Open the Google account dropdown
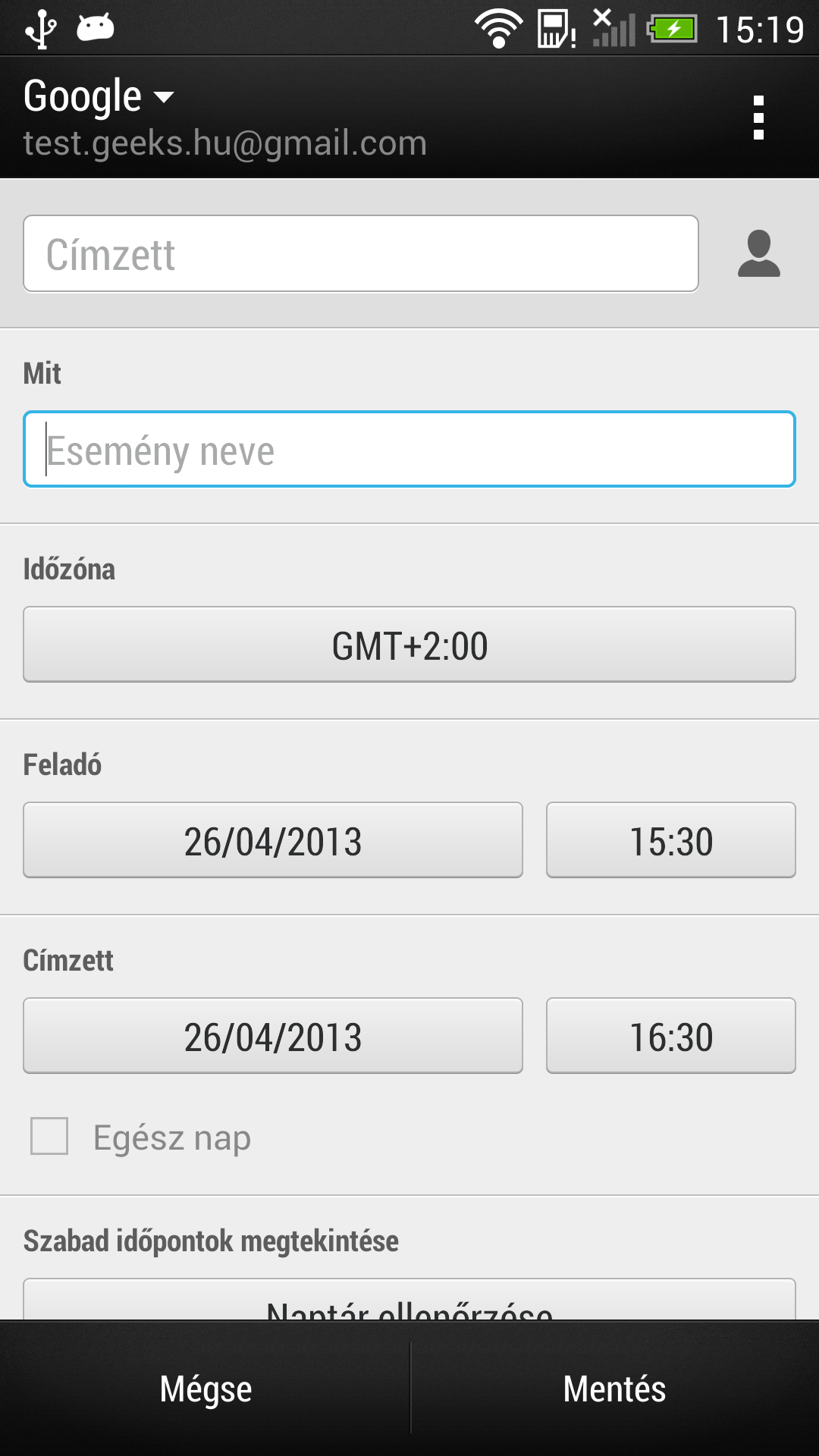The height and width of the screenshot is (1456, 819). pos(99,97)
